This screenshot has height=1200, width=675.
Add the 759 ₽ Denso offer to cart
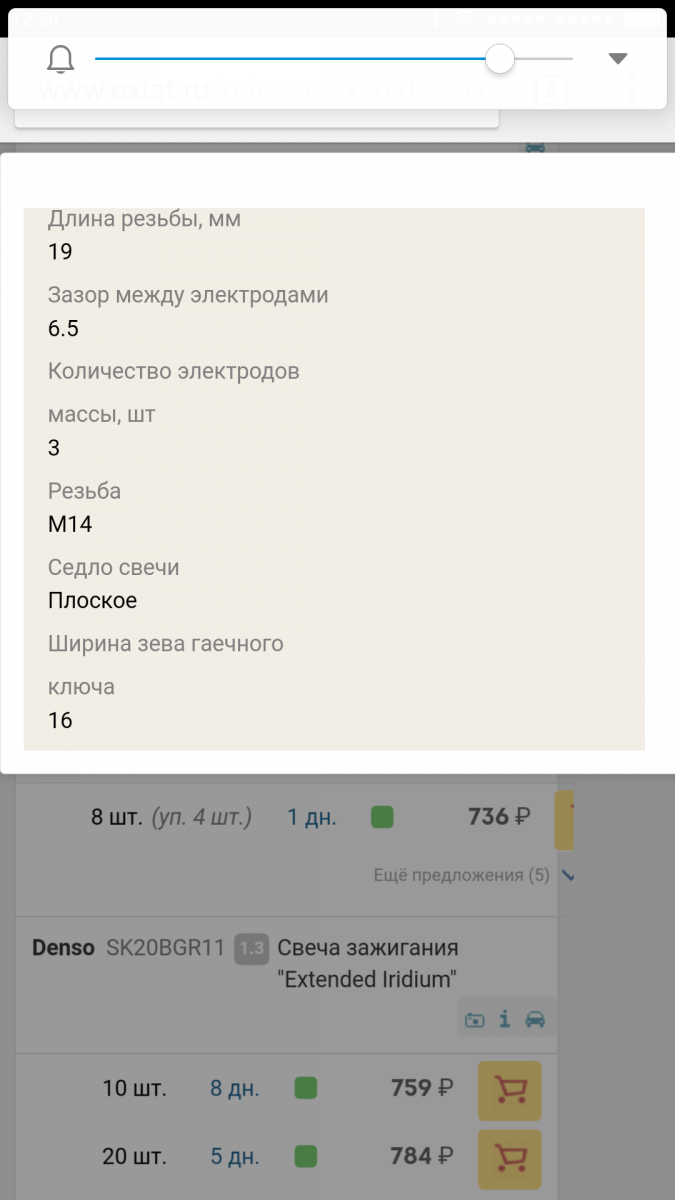pyautogui.click(x=510, y=1090)
